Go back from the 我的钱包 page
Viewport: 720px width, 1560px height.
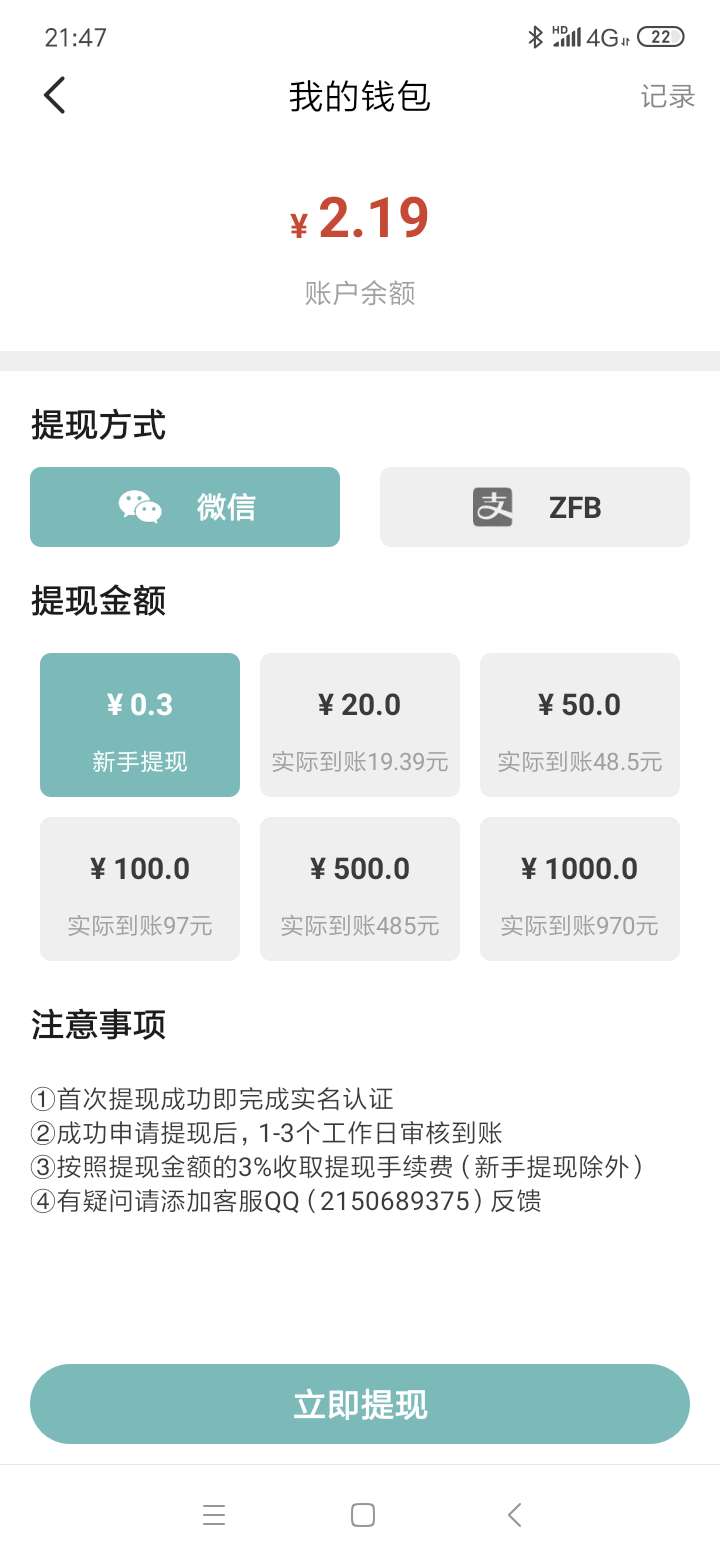pyautogui.click(x=55, y=96)
